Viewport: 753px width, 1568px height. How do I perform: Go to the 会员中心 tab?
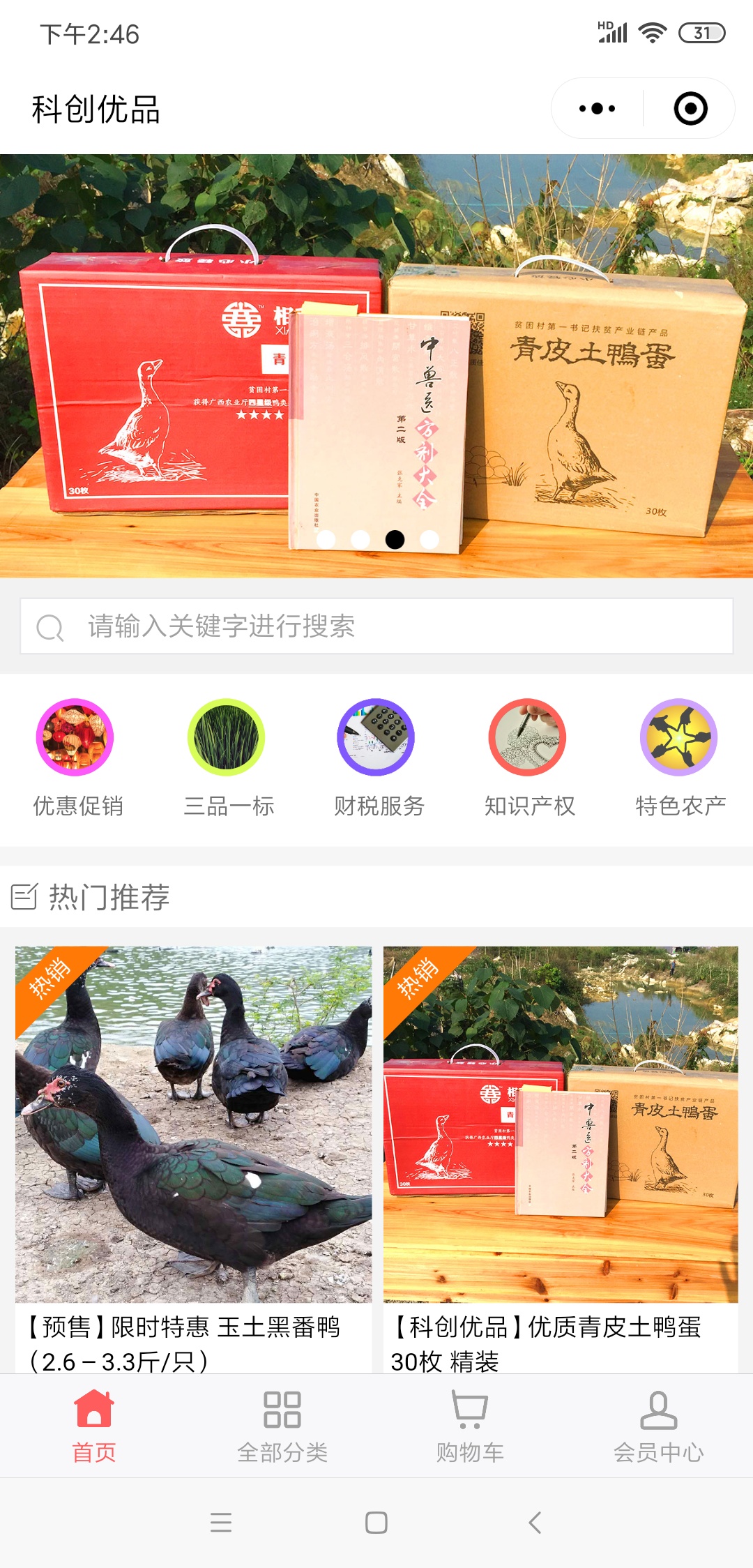tap(658, 1426)
